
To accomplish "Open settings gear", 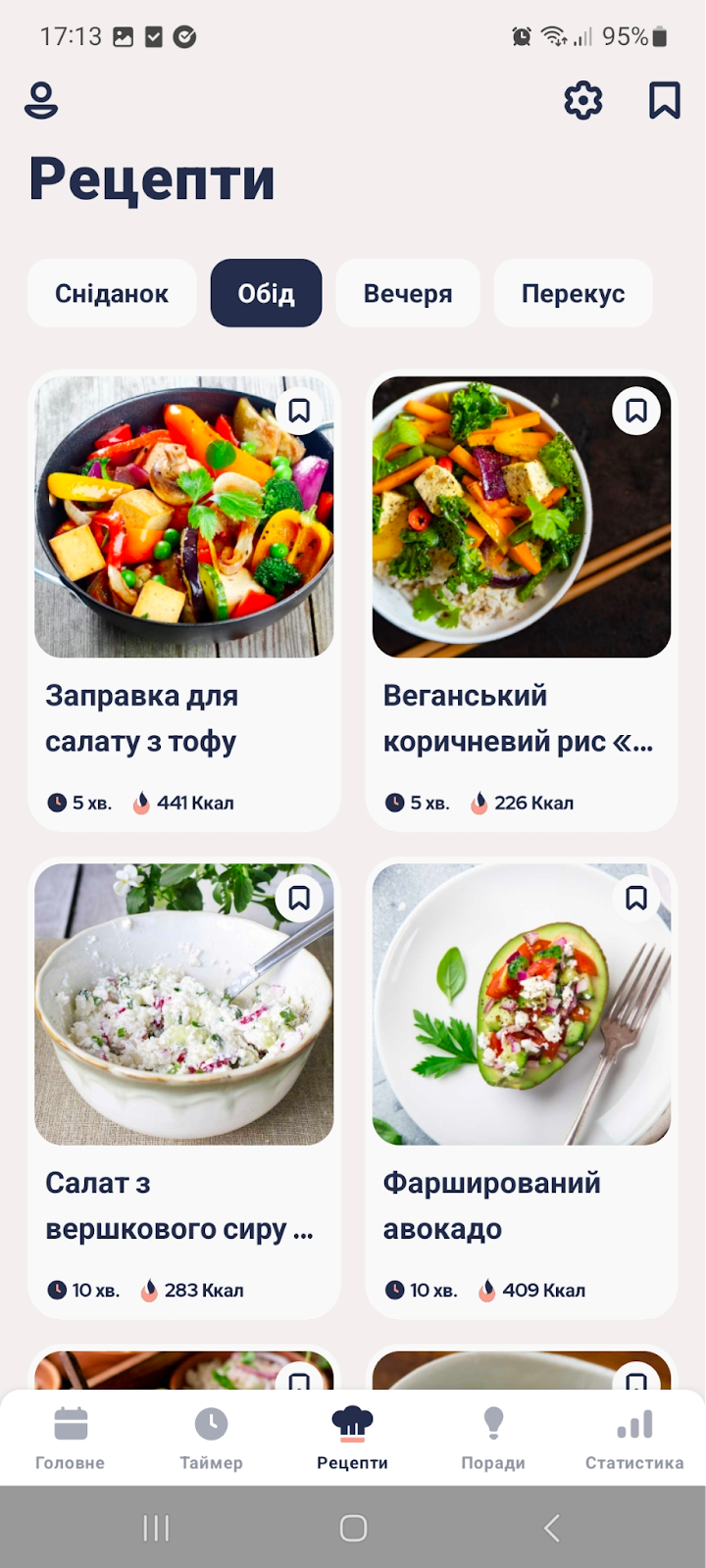I will click(x=583, y=101).
